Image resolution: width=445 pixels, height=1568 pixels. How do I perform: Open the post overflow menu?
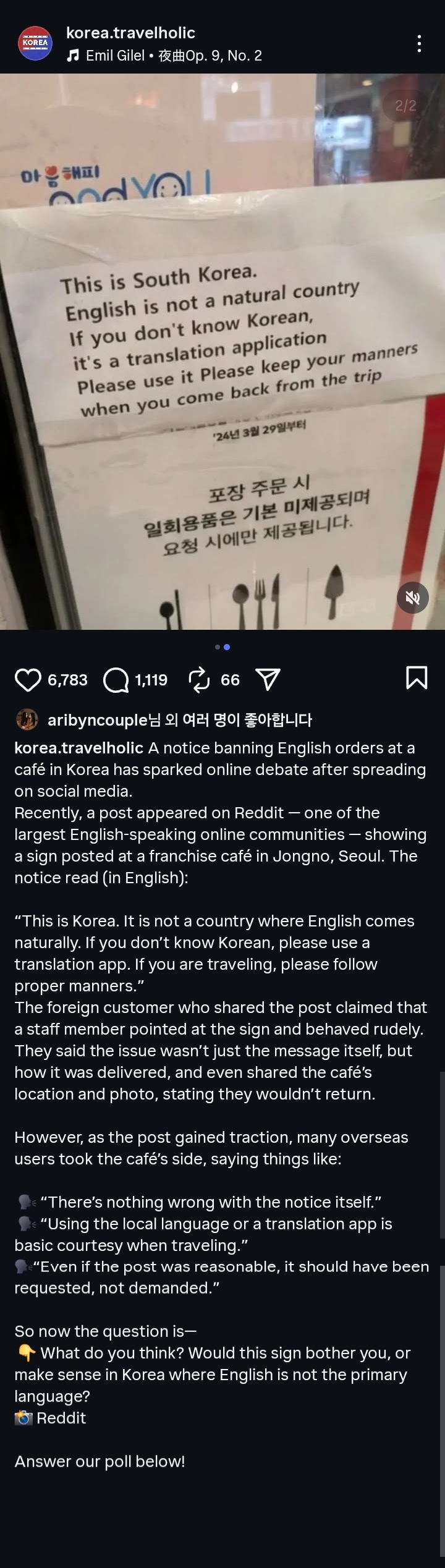419,43
